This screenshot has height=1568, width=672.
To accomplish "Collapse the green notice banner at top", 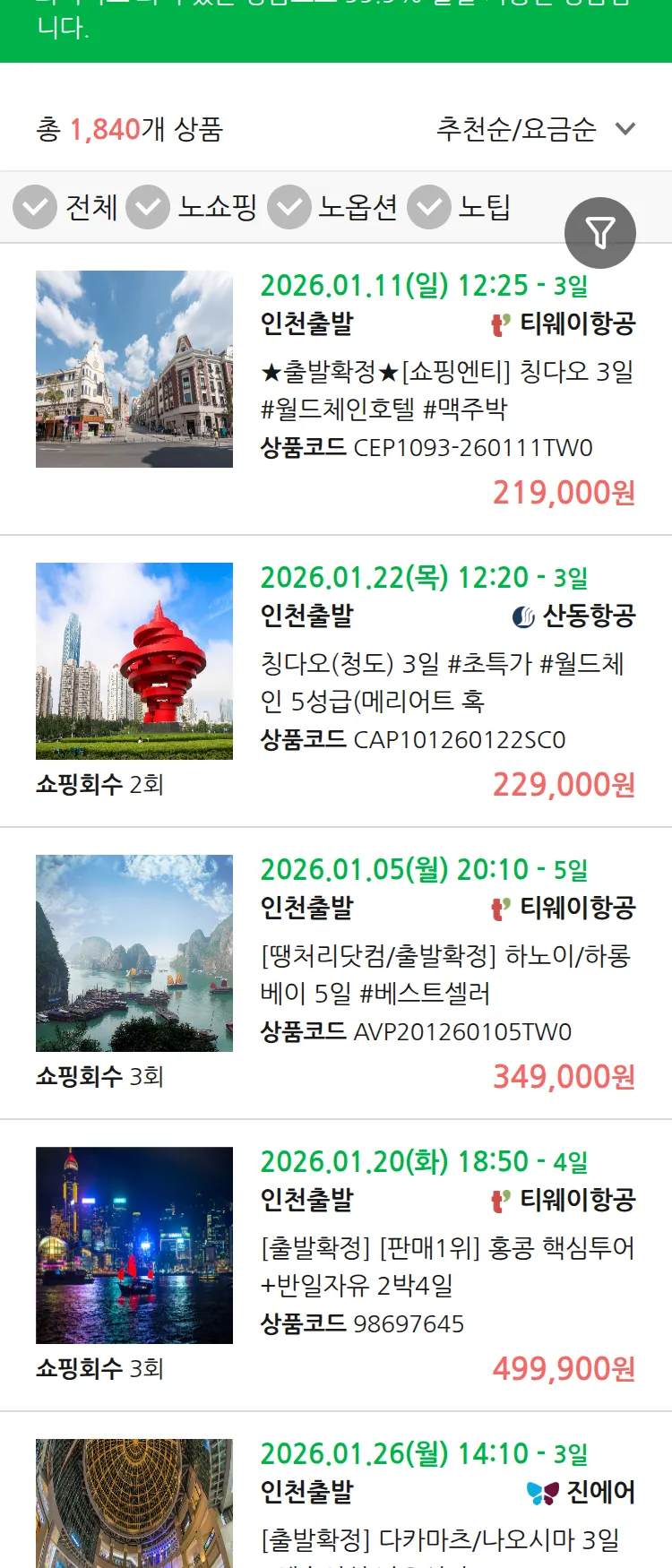I will click(x=336, y=27).
